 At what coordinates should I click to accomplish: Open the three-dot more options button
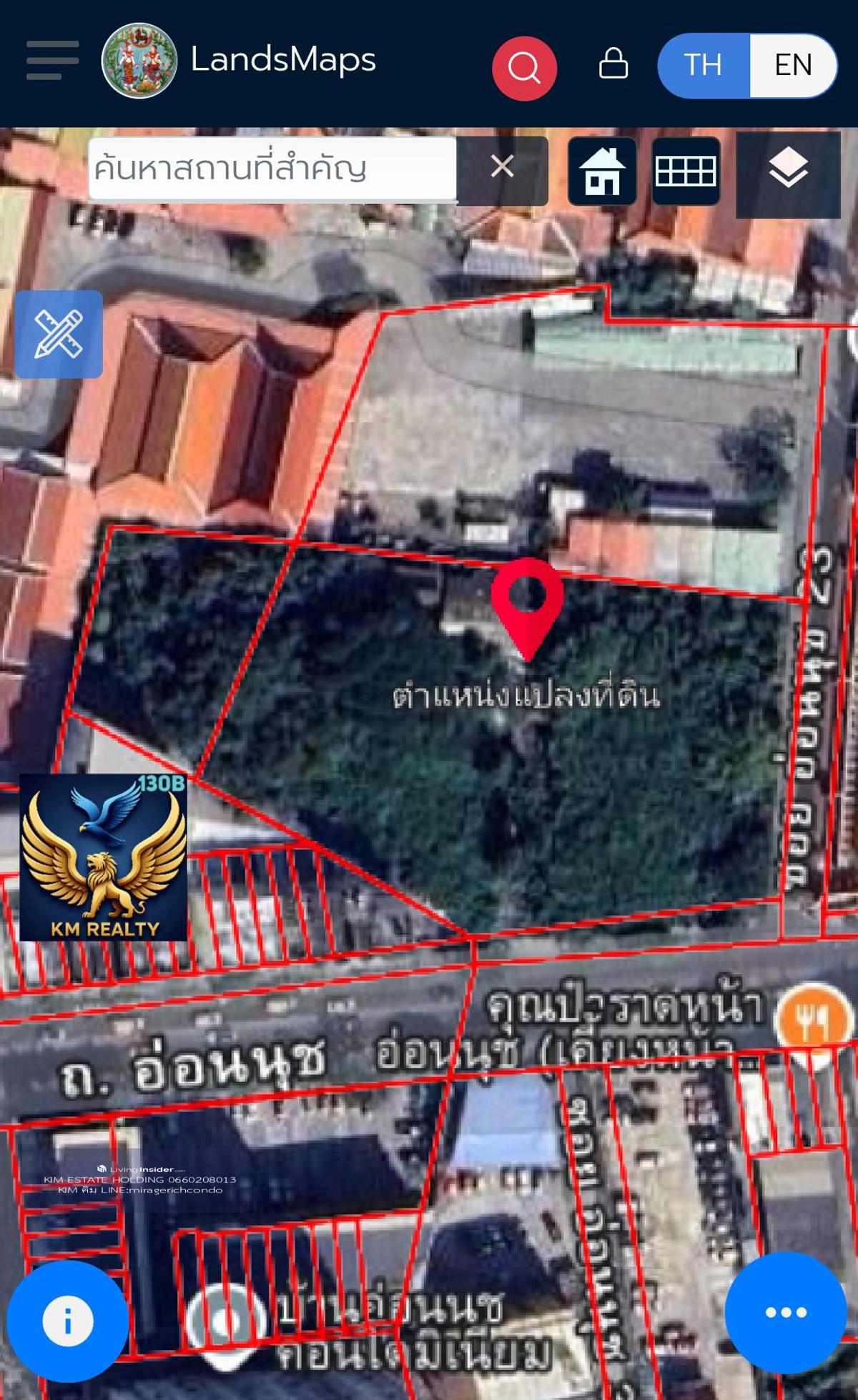[786, 1312]
